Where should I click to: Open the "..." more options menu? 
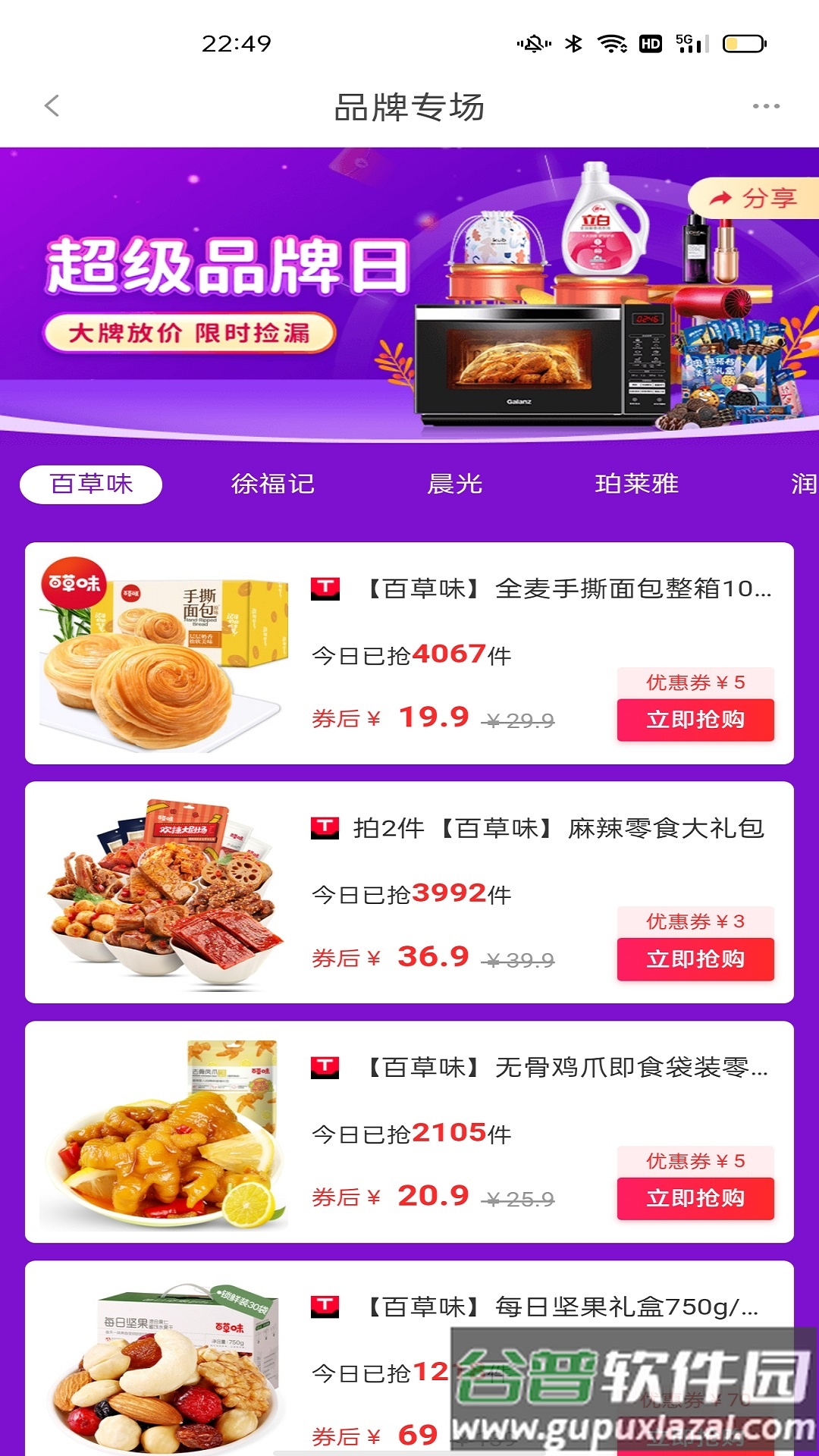click(x=766, y=106)
